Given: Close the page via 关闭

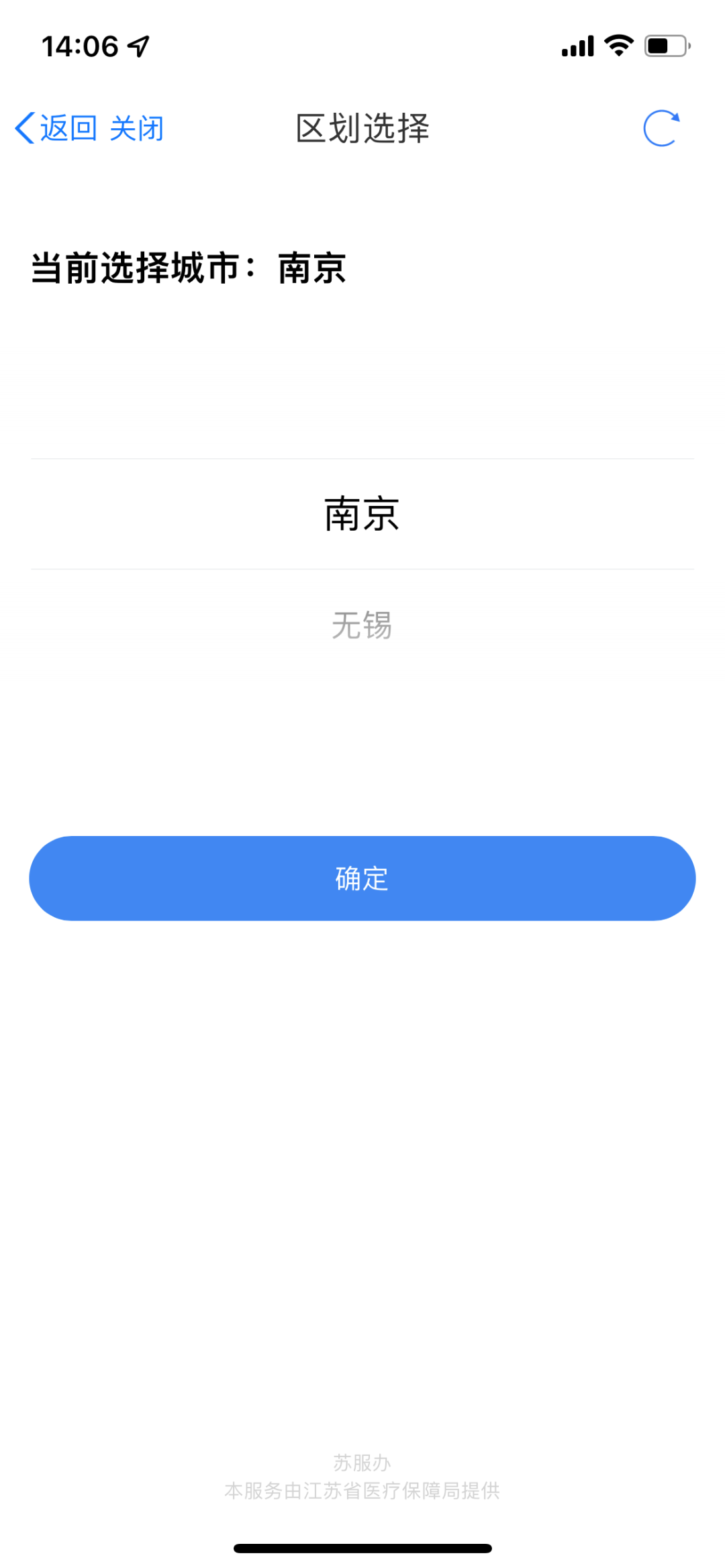Looking at the screenshot, I should (137, 128).
